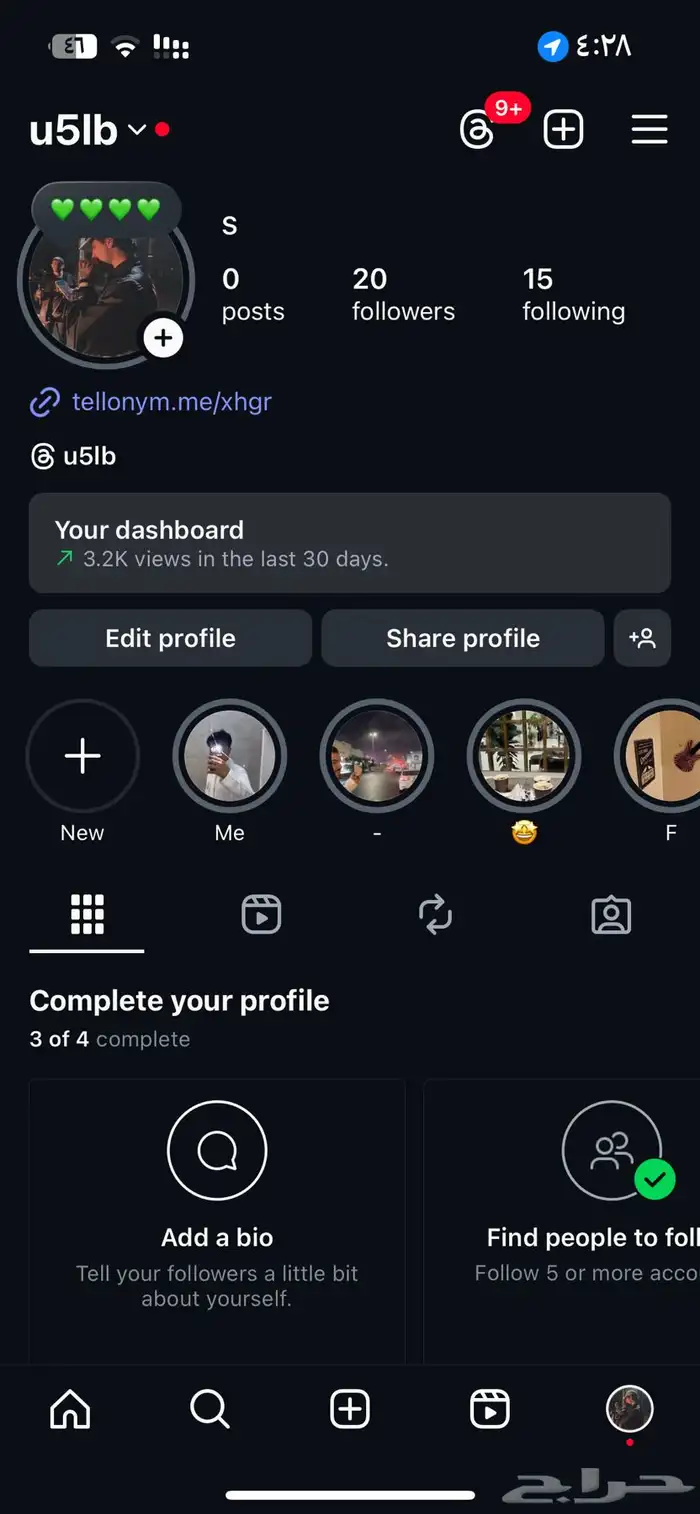The width and height of the screenshot is (700, 1514).
Task: Open the Threads u5lb profile badge
Action: pyautogui.click(x=74, y=457)
